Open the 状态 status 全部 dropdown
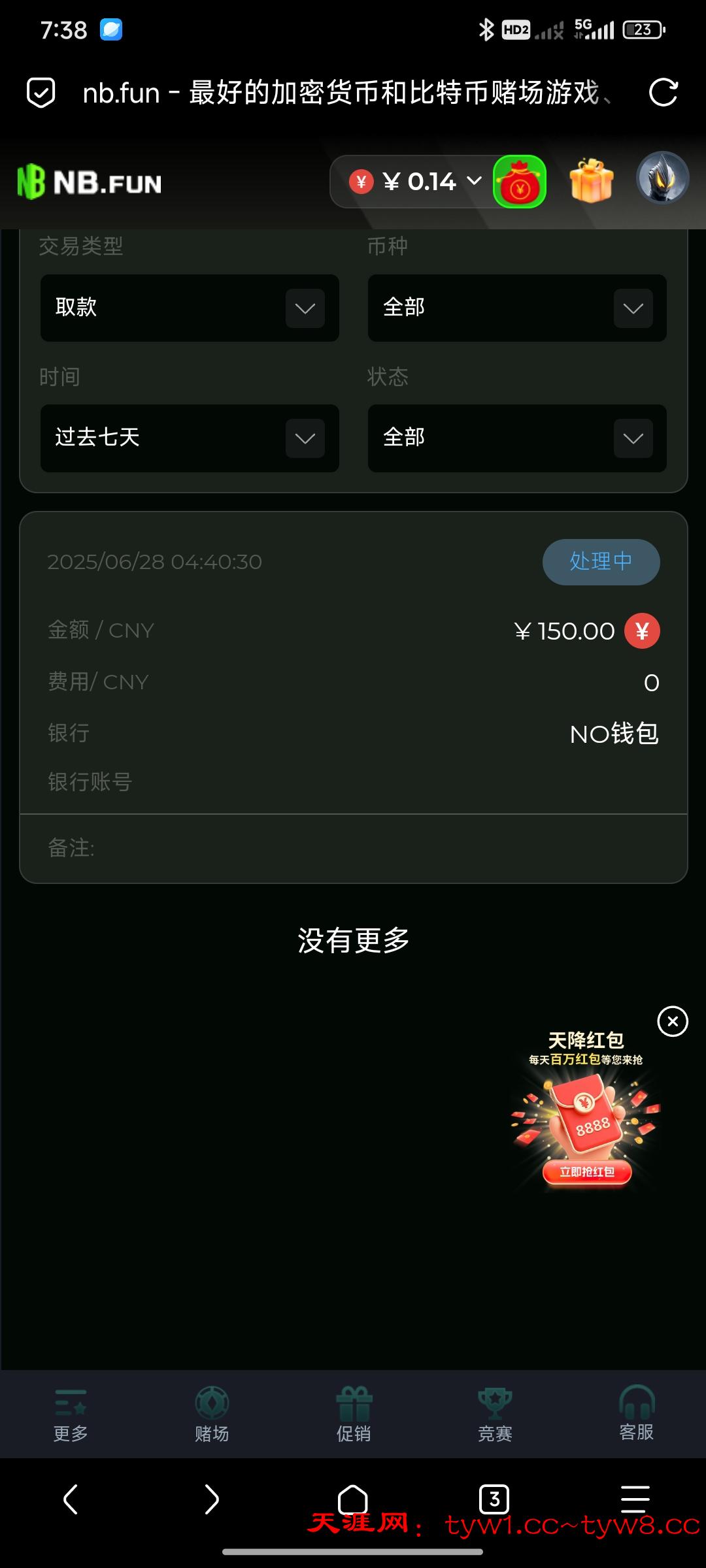This screenshot has width=706, height=1568. (x=516, y=438)
